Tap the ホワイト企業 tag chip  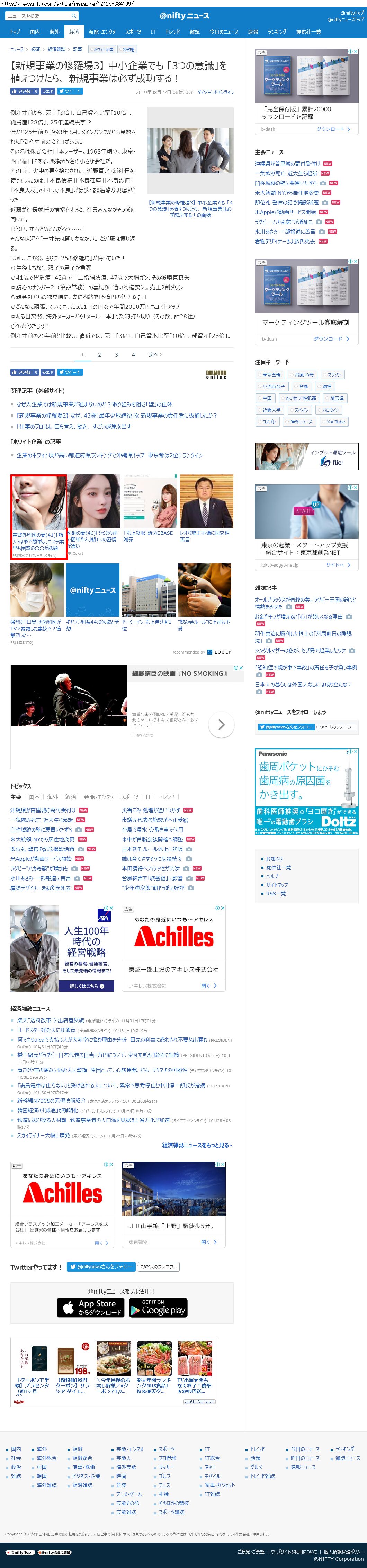click(x=102, y=49)
